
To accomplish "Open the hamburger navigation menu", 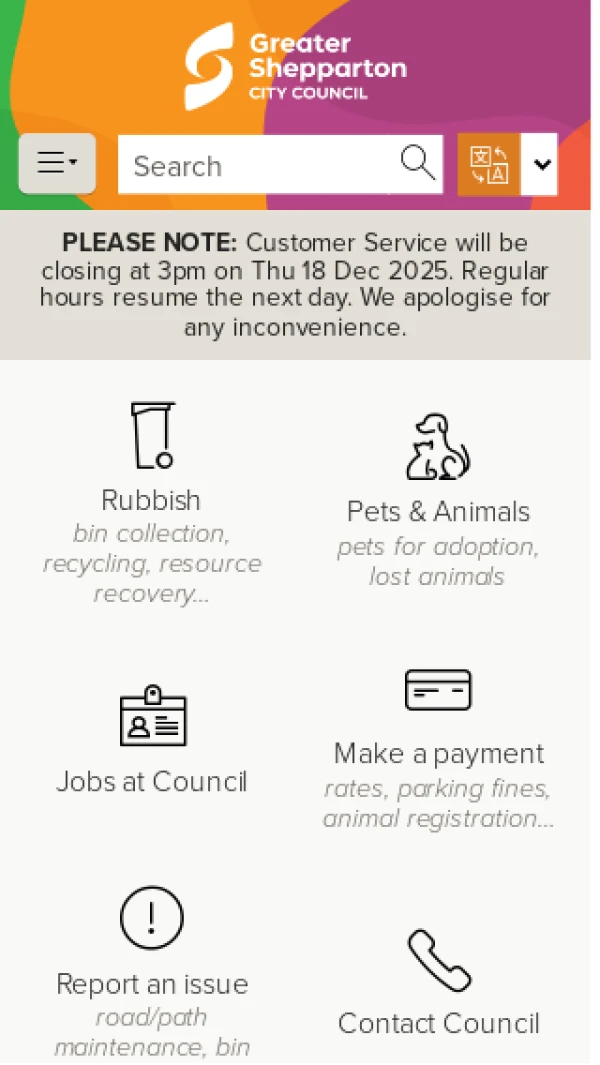I will 57,164.
